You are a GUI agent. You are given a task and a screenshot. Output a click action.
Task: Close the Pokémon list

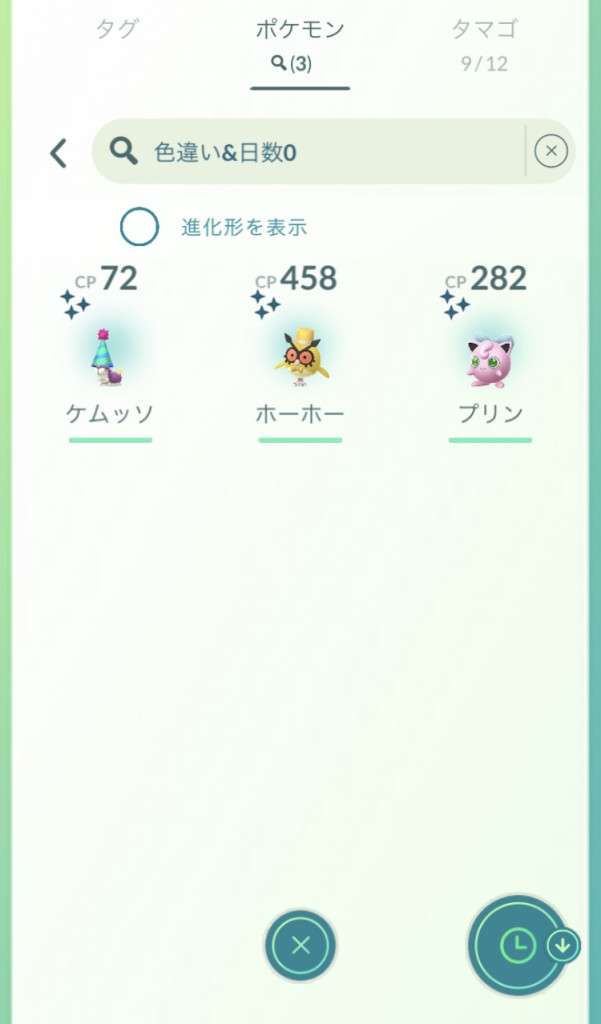point(301,944)
